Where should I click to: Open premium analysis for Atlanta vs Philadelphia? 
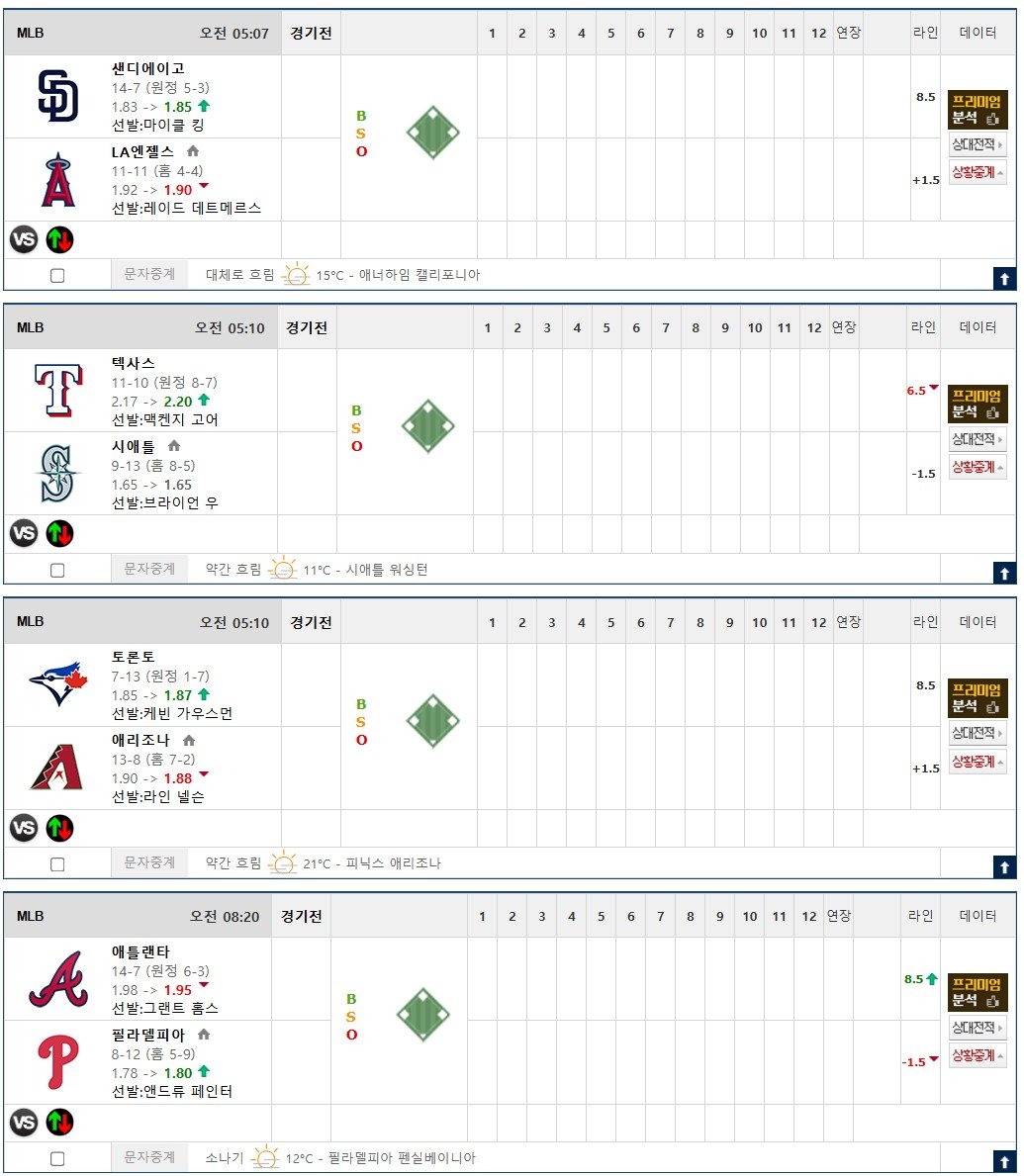coord(977,992)
